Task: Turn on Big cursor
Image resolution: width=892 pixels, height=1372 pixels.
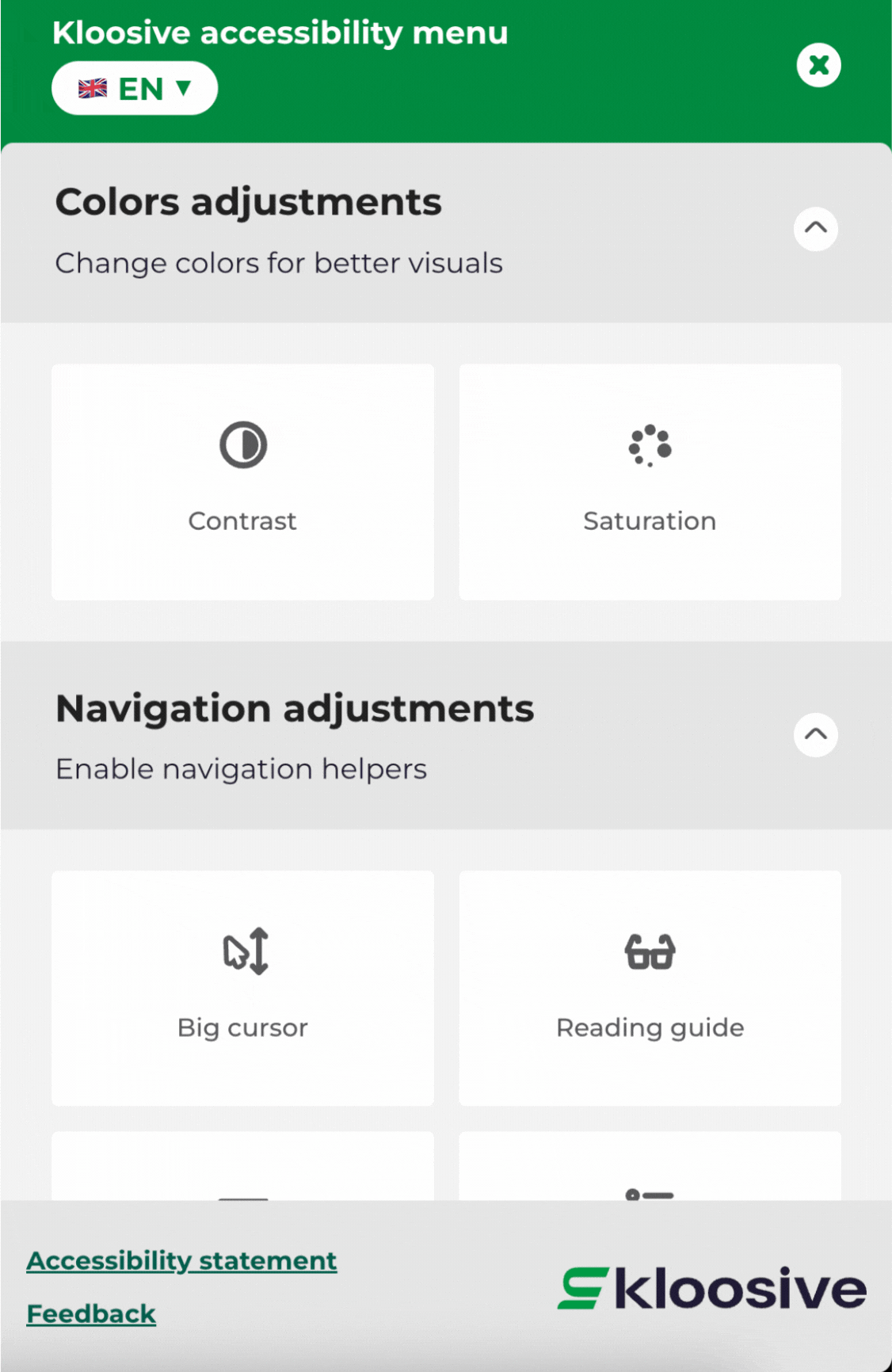Action: point(242,987)
